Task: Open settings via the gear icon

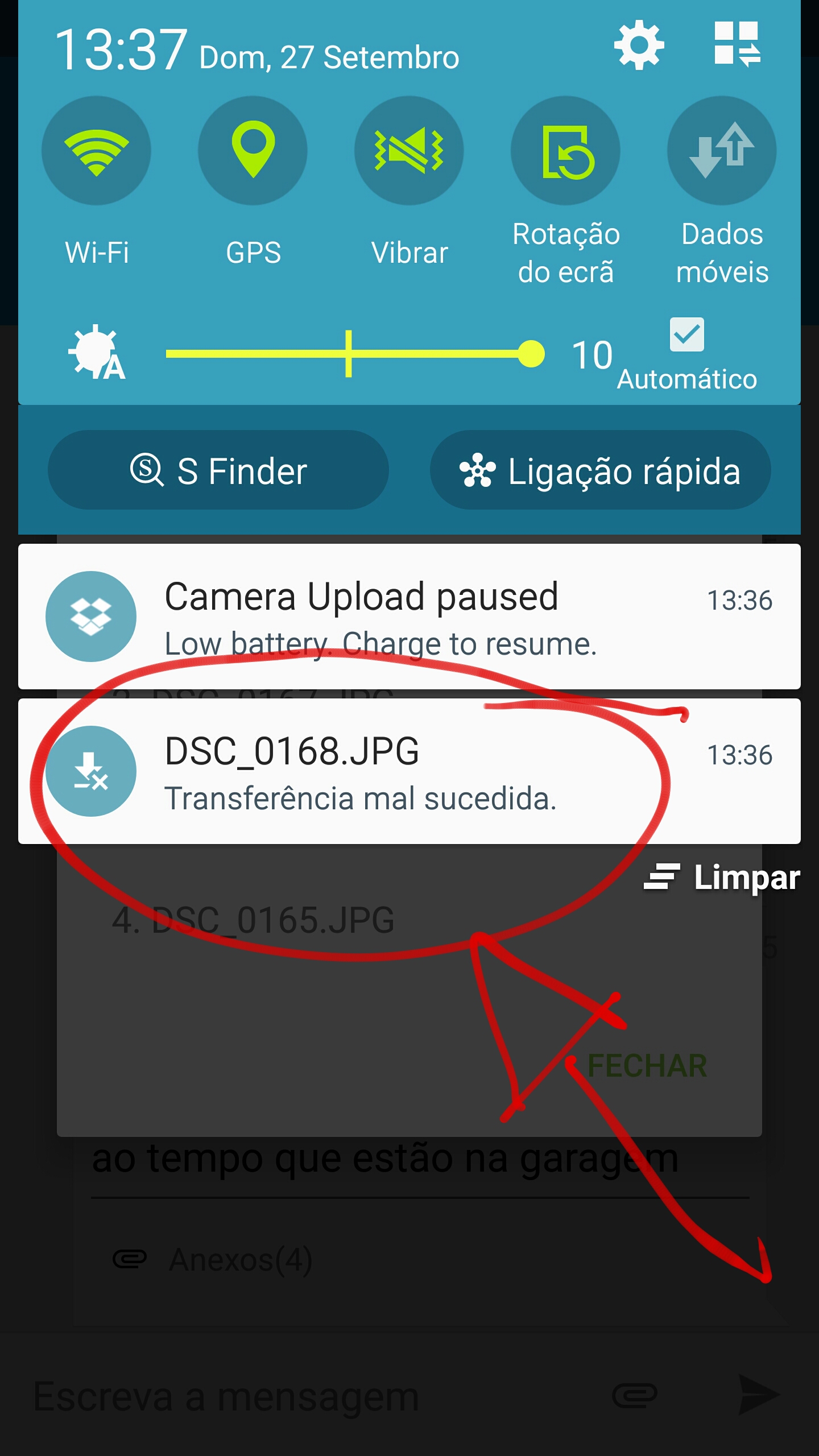Action: point(639,45)
